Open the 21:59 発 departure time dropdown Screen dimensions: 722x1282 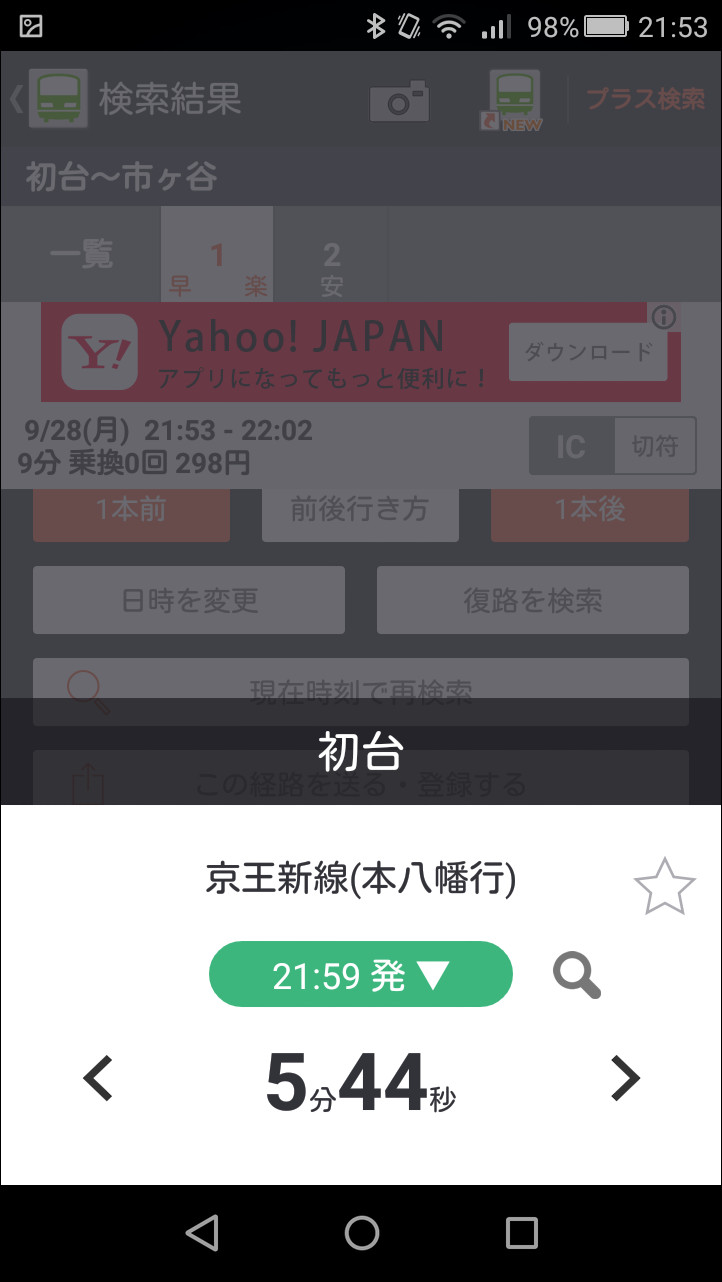click(x=360, y=975)
